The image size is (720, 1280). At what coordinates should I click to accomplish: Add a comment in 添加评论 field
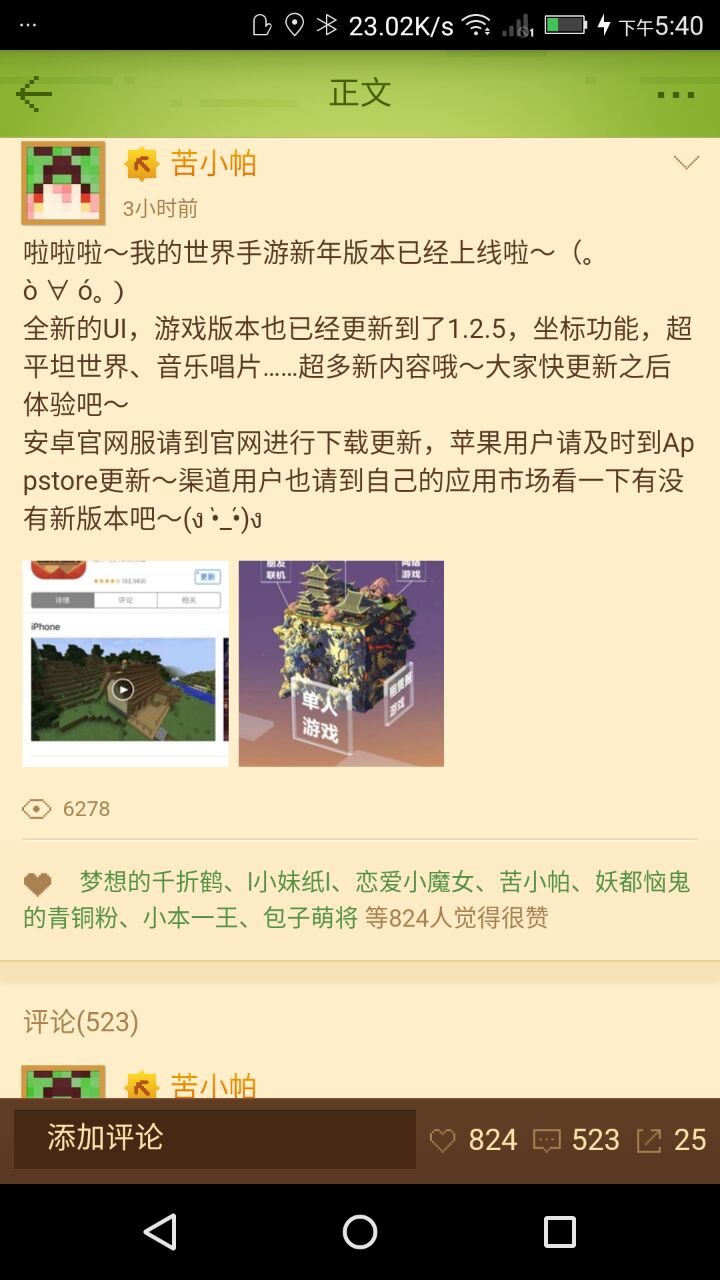(x=214, y=1139)
